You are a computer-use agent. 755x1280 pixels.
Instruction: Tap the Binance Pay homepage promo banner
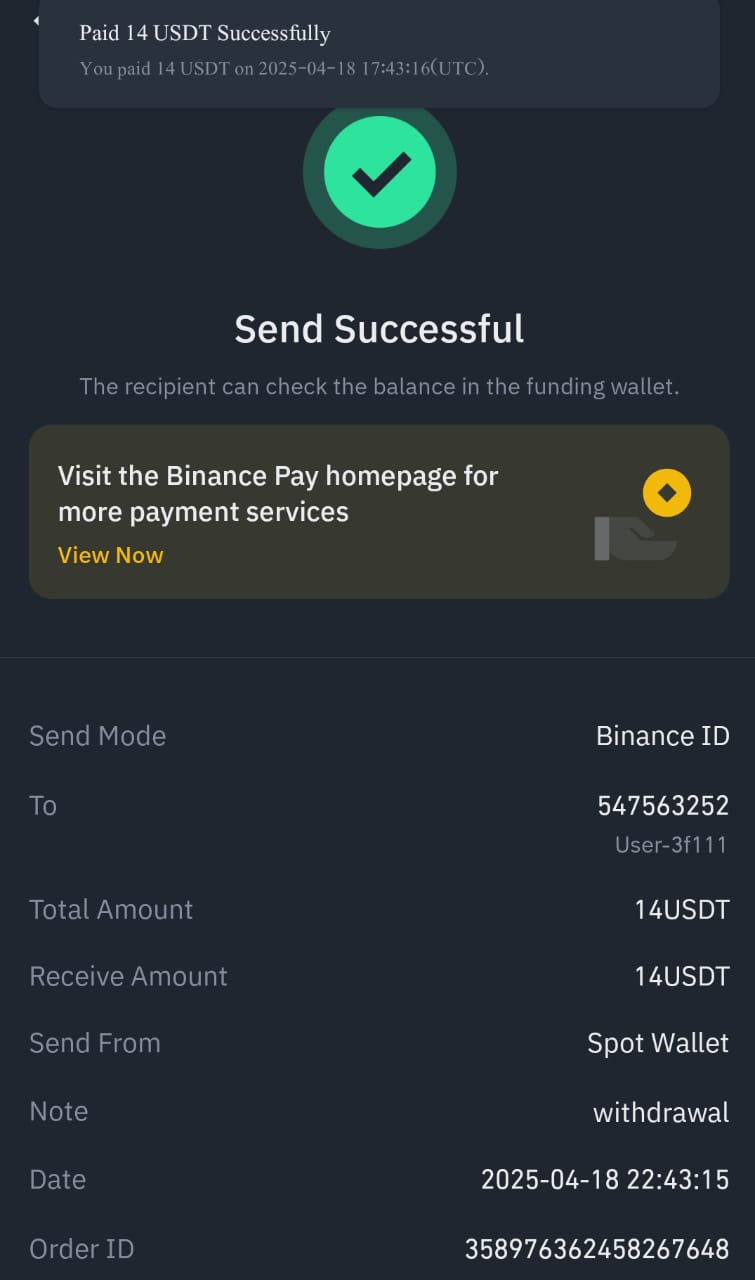(378, 510)
